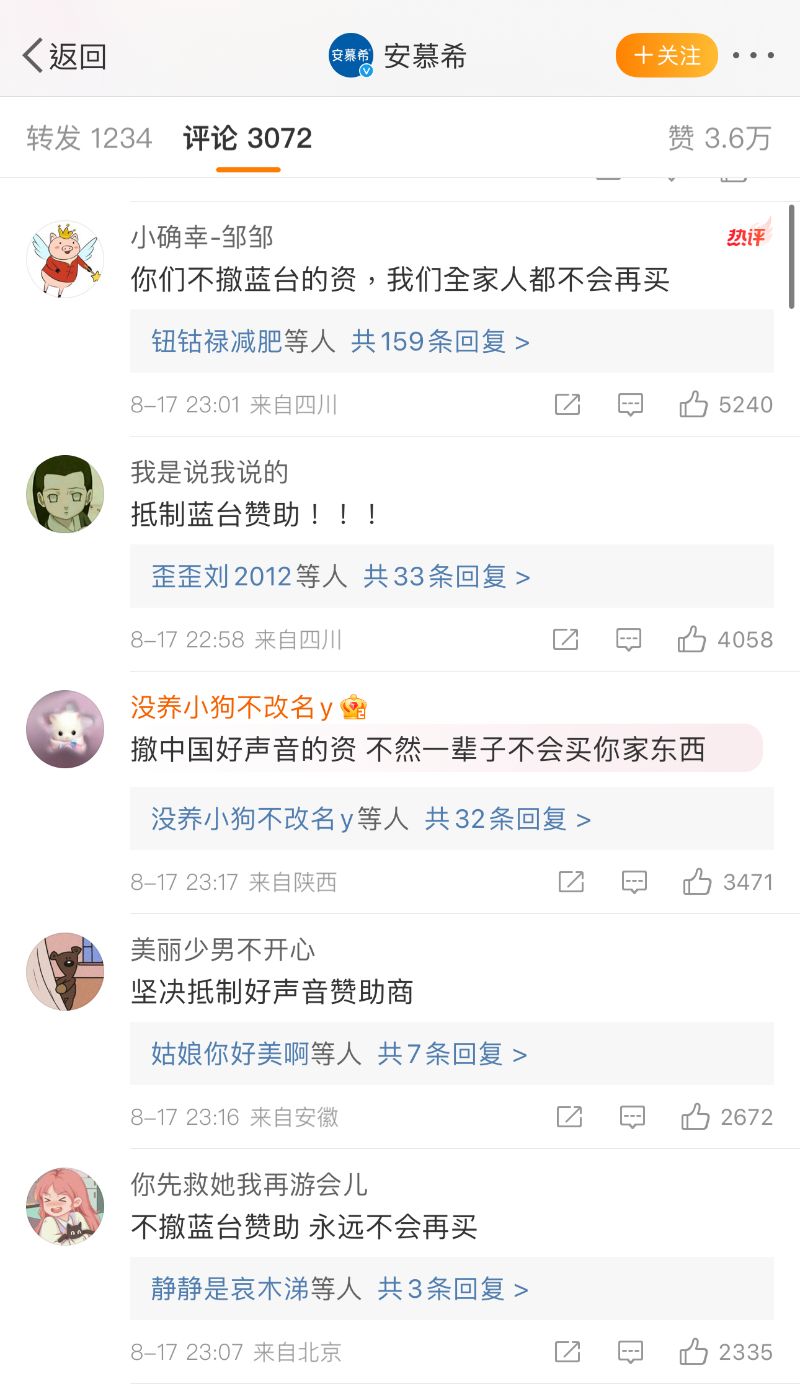Screen dimensions: 800x1384
Task: Open the three-dot overflow menu
Action: (x=753, y=55)
